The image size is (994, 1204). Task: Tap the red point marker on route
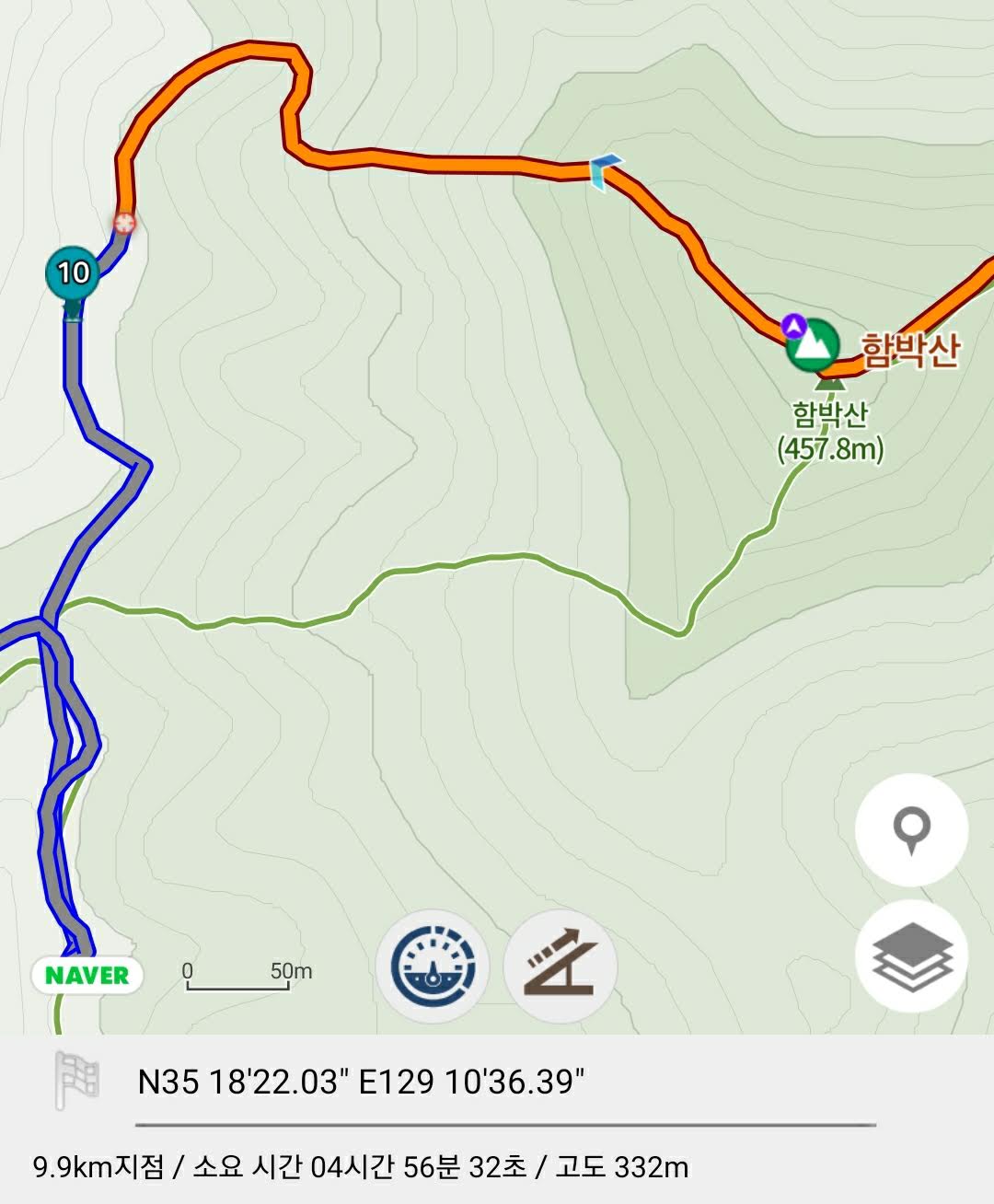(x=124, y=222)
